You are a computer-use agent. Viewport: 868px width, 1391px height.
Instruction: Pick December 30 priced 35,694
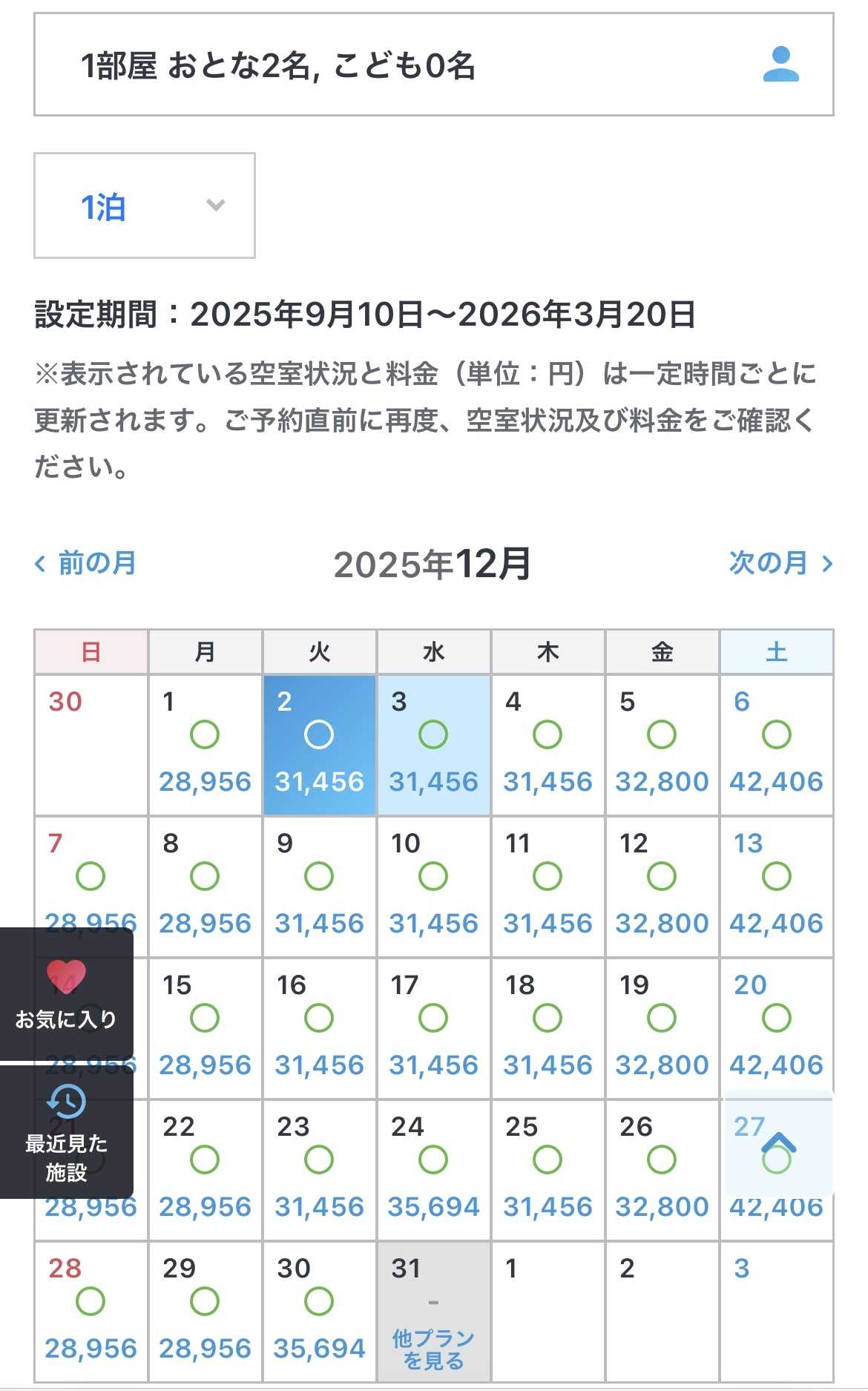coord(319,1311)
